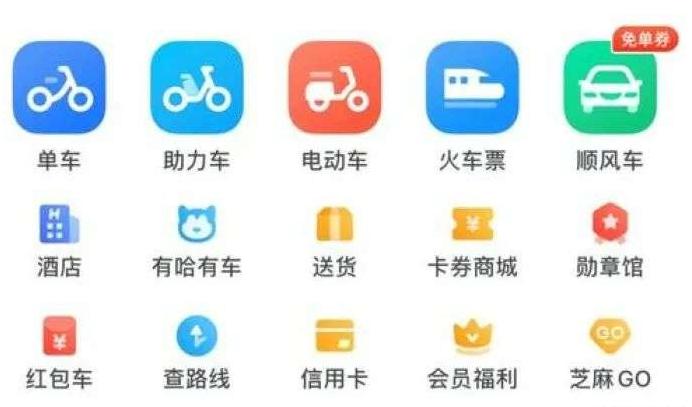Book tickets via 火车票
Screen dimensions: 692x407
pos(472,88)
